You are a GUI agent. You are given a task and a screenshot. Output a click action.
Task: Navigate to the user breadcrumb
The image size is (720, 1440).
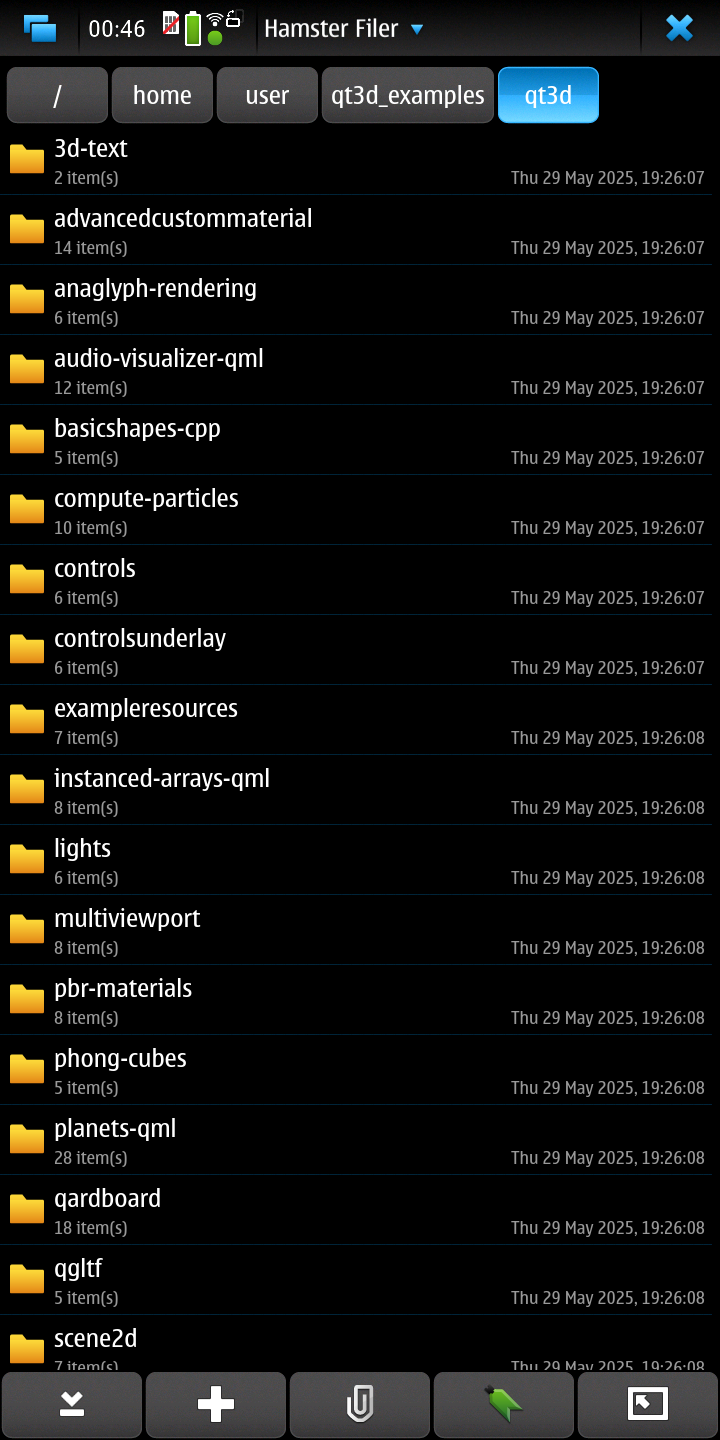(267, 95)
